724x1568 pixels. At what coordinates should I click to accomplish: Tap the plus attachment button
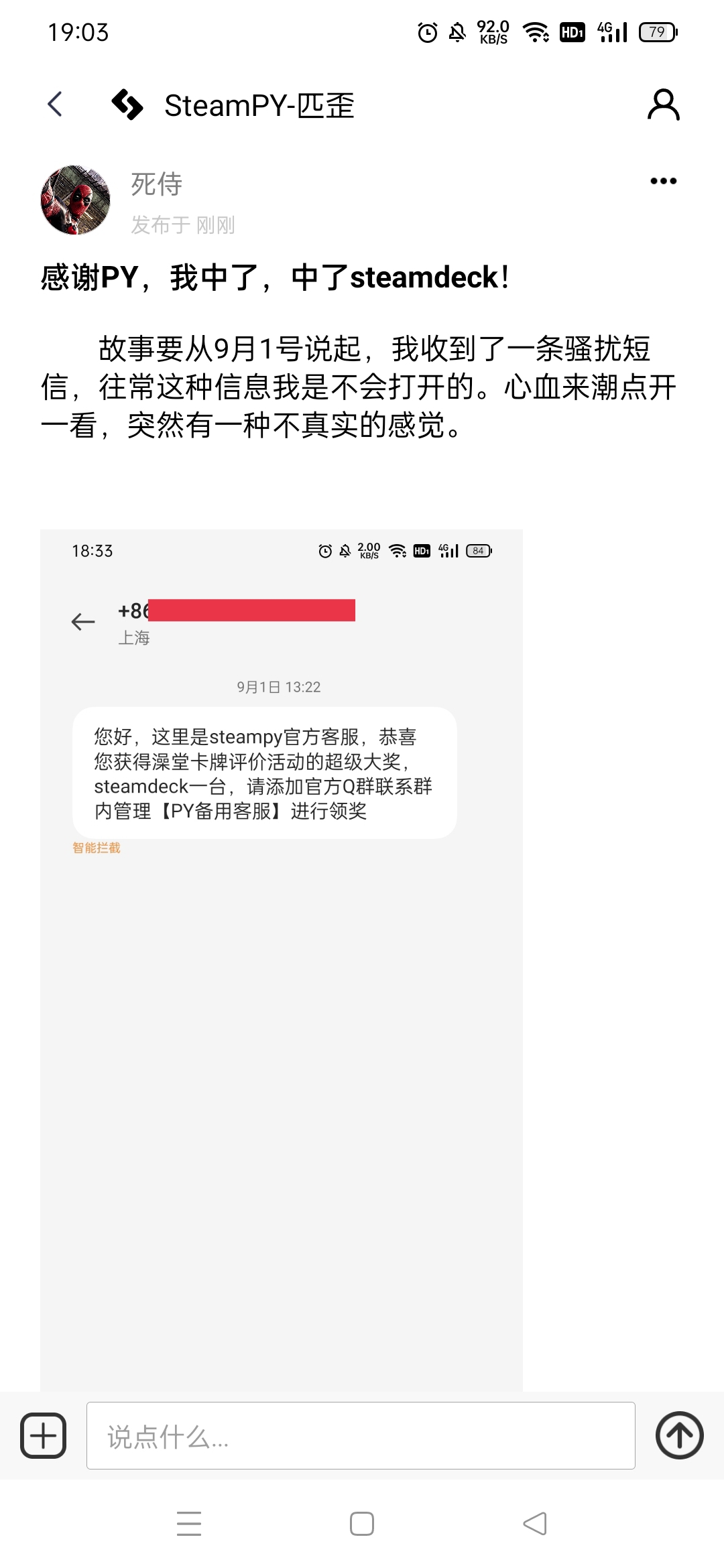(44, 1435)
